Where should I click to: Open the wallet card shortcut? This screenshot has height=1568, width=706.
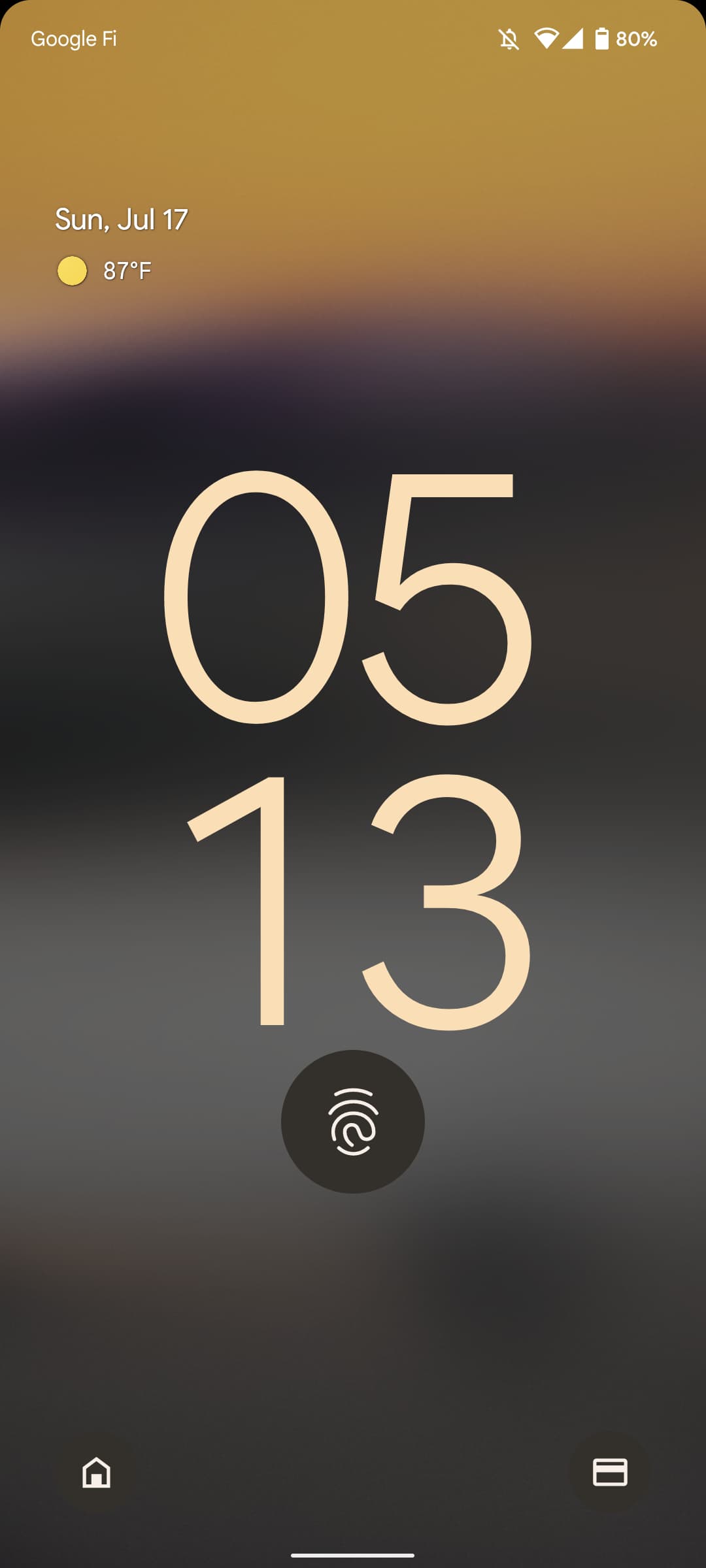click(x=609, y=1473)
